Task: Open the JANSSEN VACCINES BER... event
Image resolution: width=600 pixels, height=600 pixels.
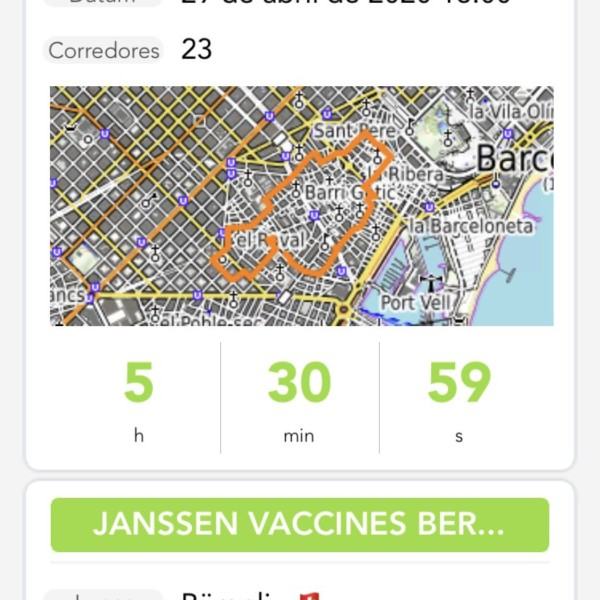Action: click(300, 525)
